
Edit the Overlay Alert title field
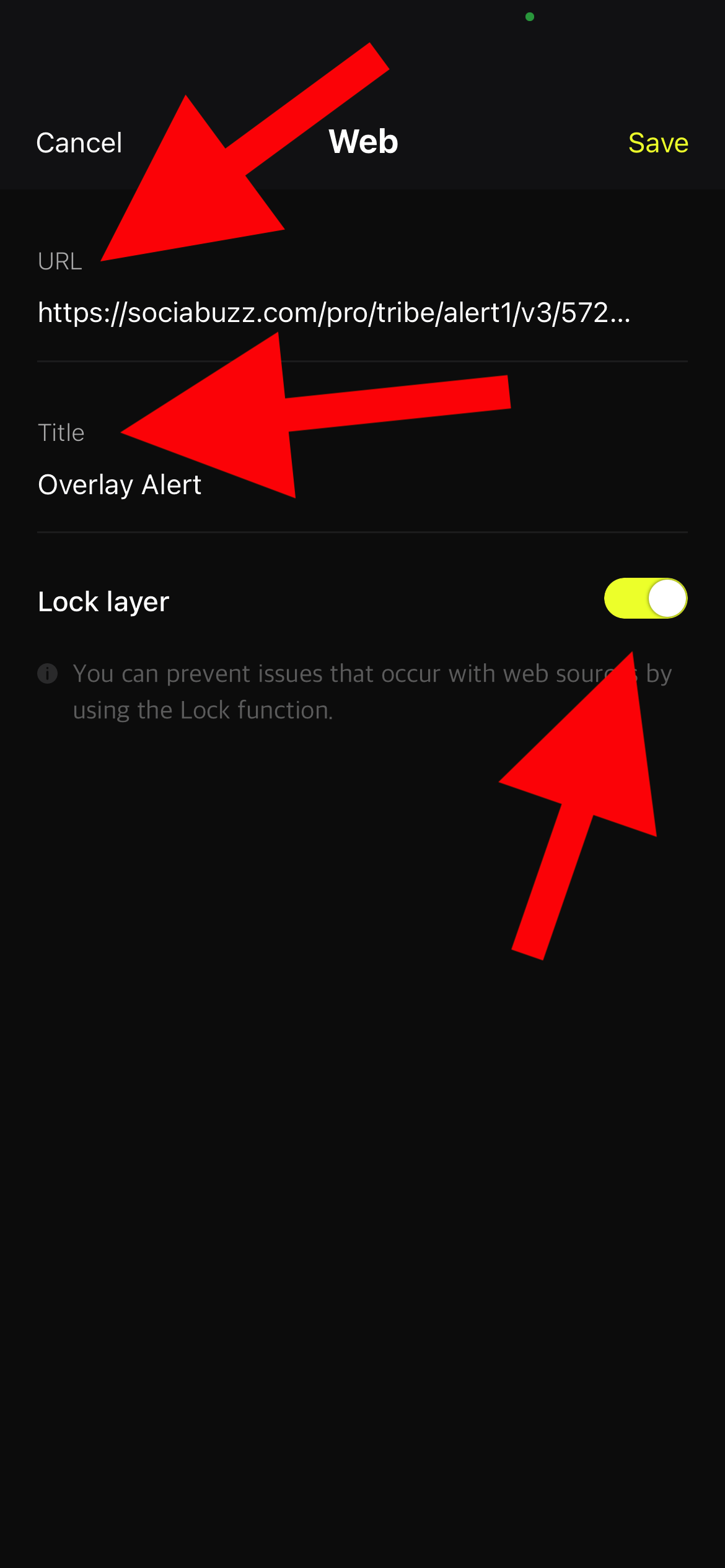pos(120,485)
